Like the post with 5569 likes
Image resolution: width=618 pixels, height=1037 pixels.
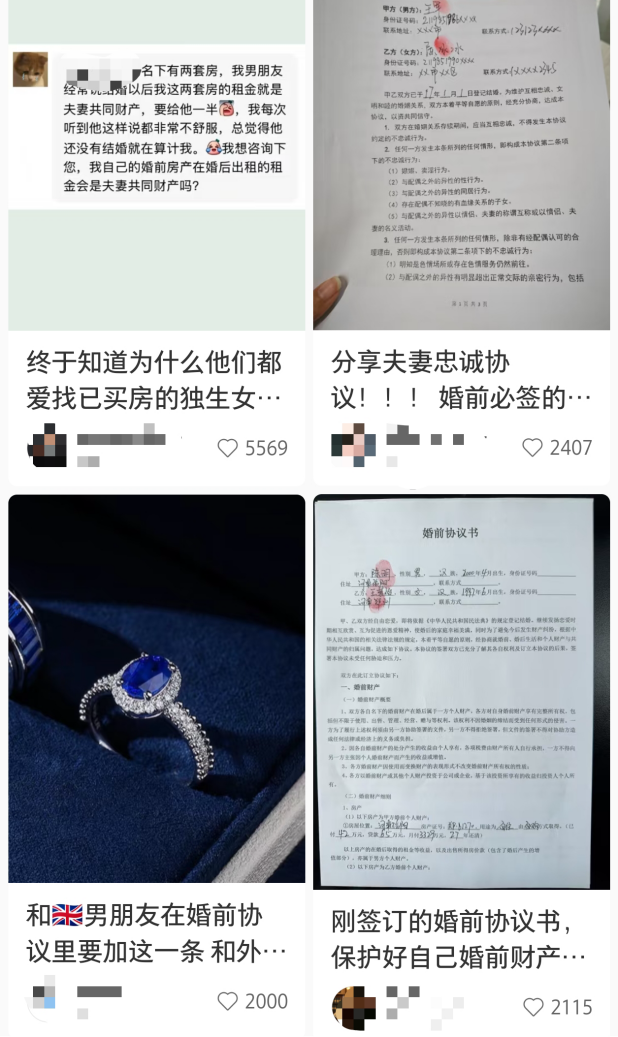point(229,448)
